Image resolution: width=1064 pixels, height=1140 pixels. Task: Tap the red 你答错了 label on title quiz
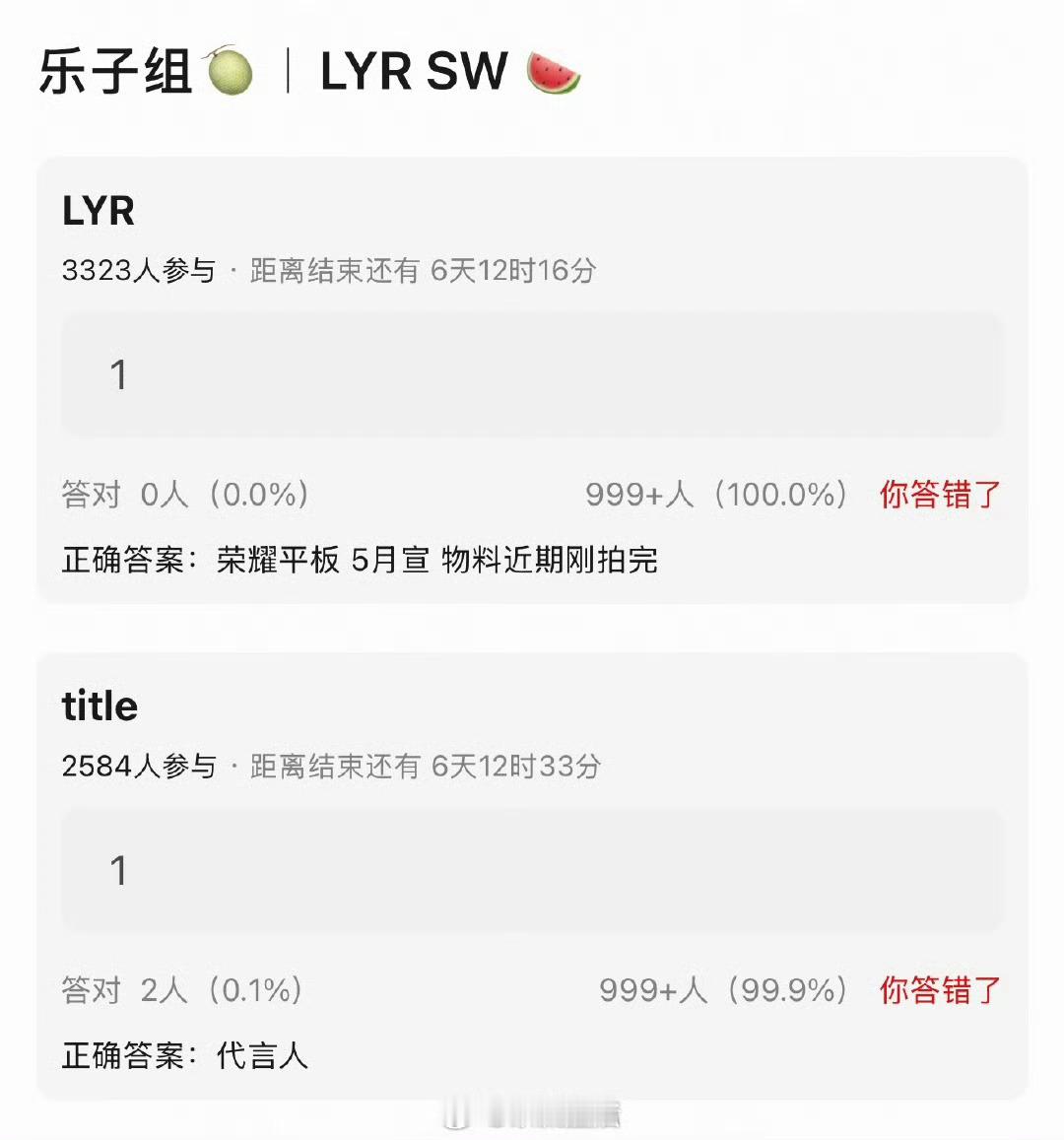[x=937, y=993]
